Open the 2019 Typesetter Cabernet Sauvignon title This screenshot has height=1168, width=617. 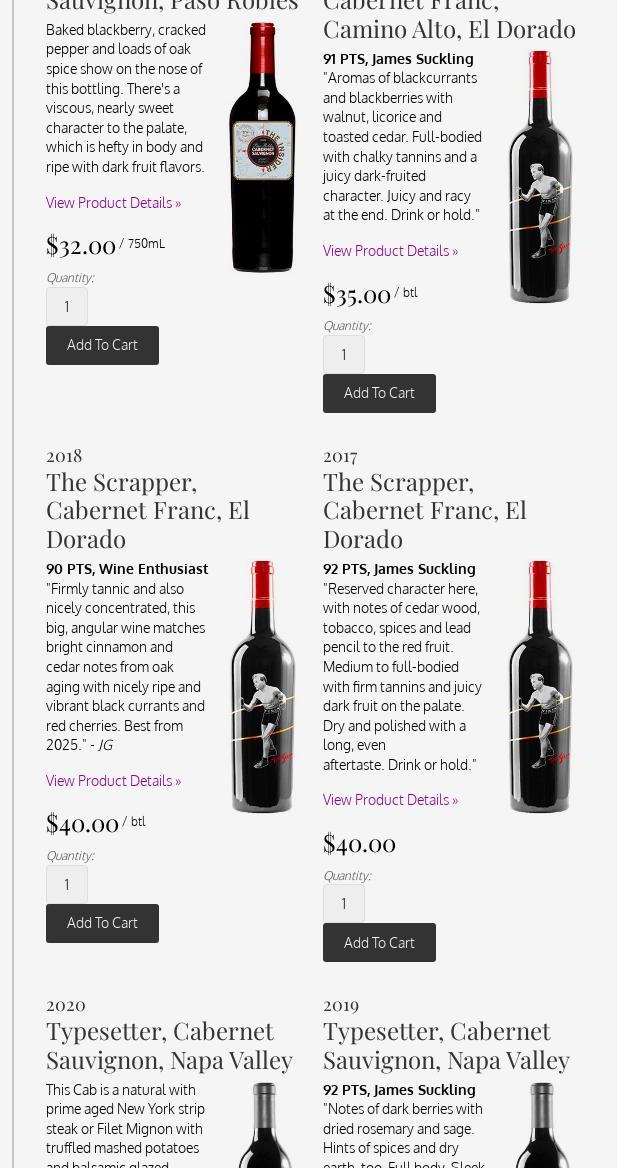pos(446,1045)
